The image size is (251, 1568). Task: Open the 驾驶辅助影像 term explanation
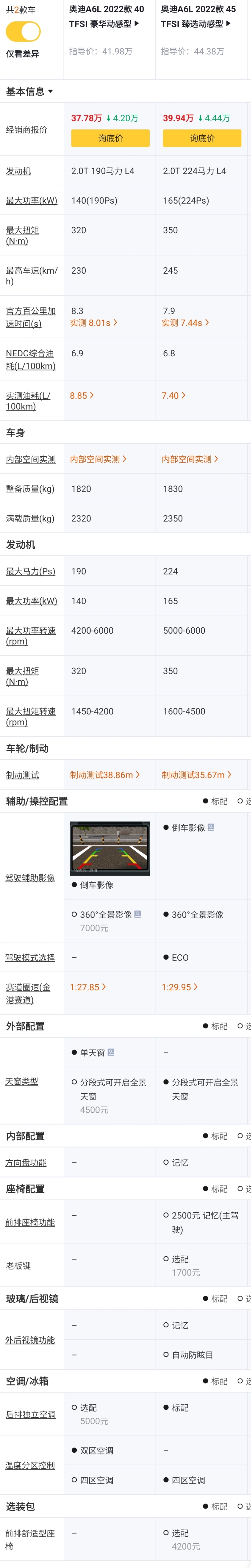click(x=30, y=878)
